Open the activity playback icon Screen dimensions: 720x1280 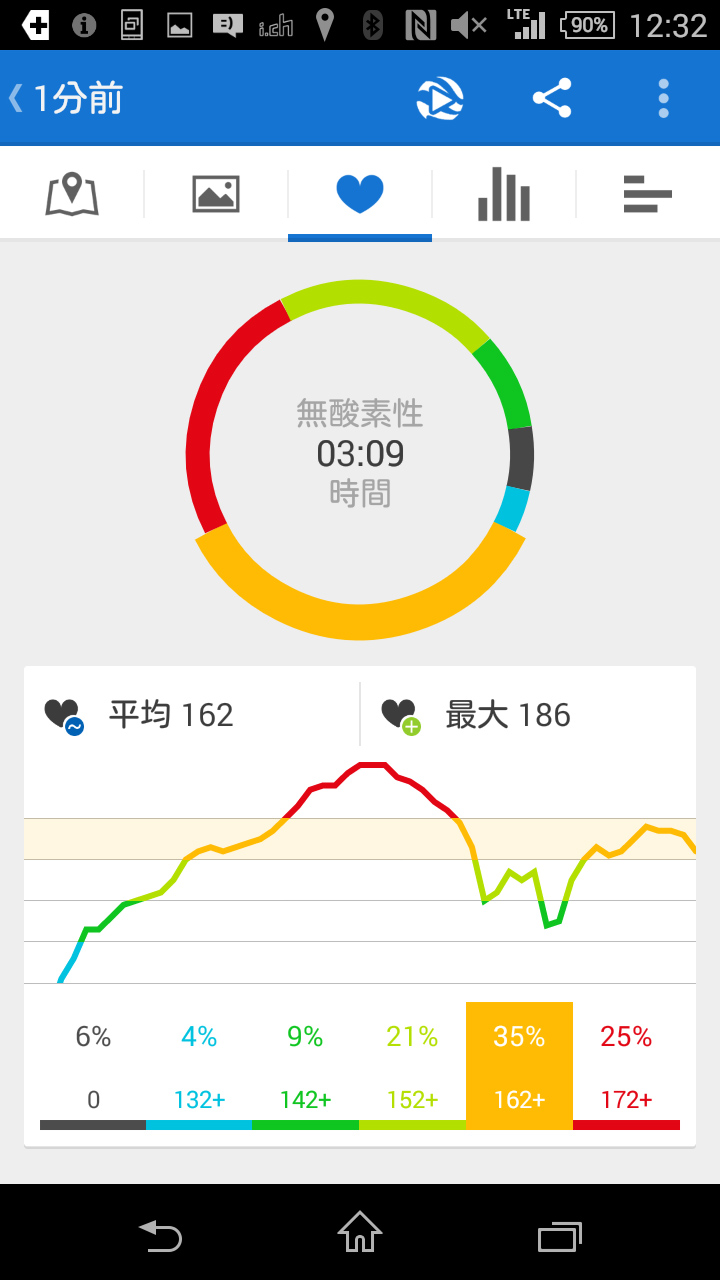pos(440,99)
